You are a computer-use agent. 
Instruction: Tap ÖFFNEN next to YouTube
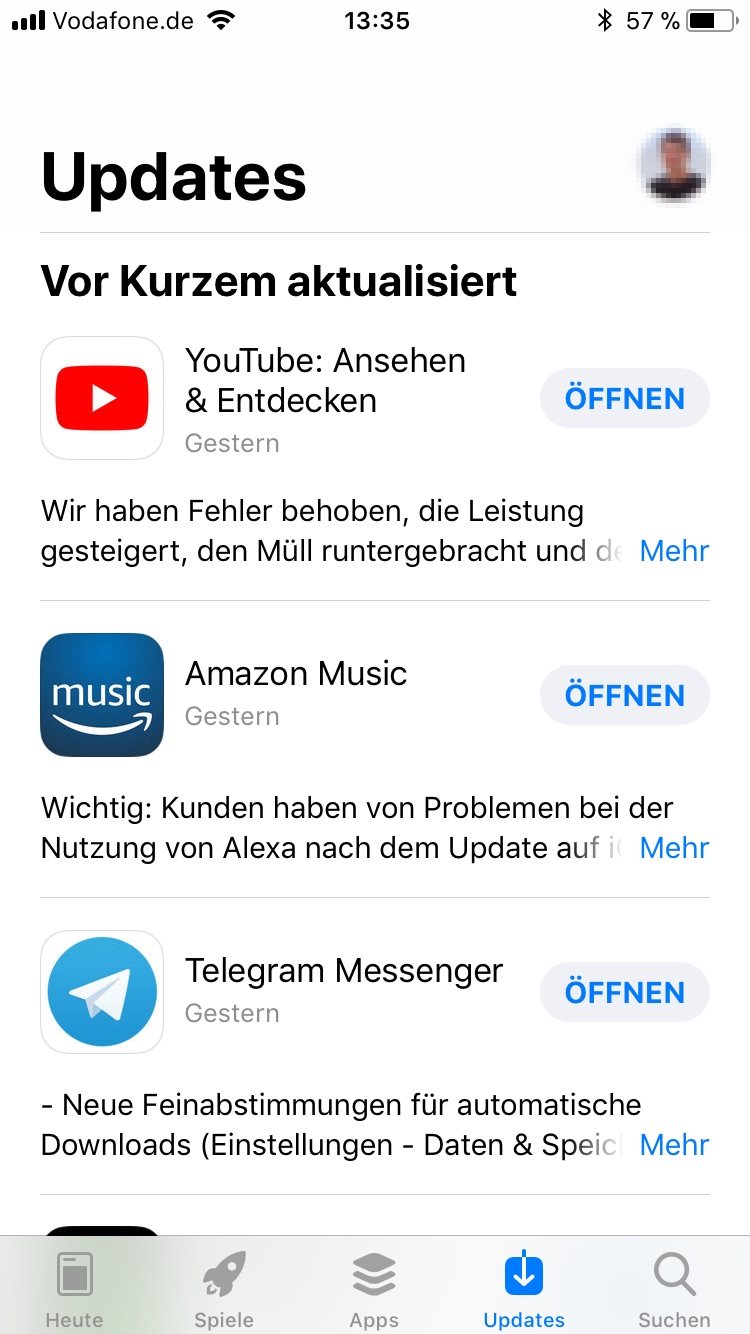tap(624, 399)
